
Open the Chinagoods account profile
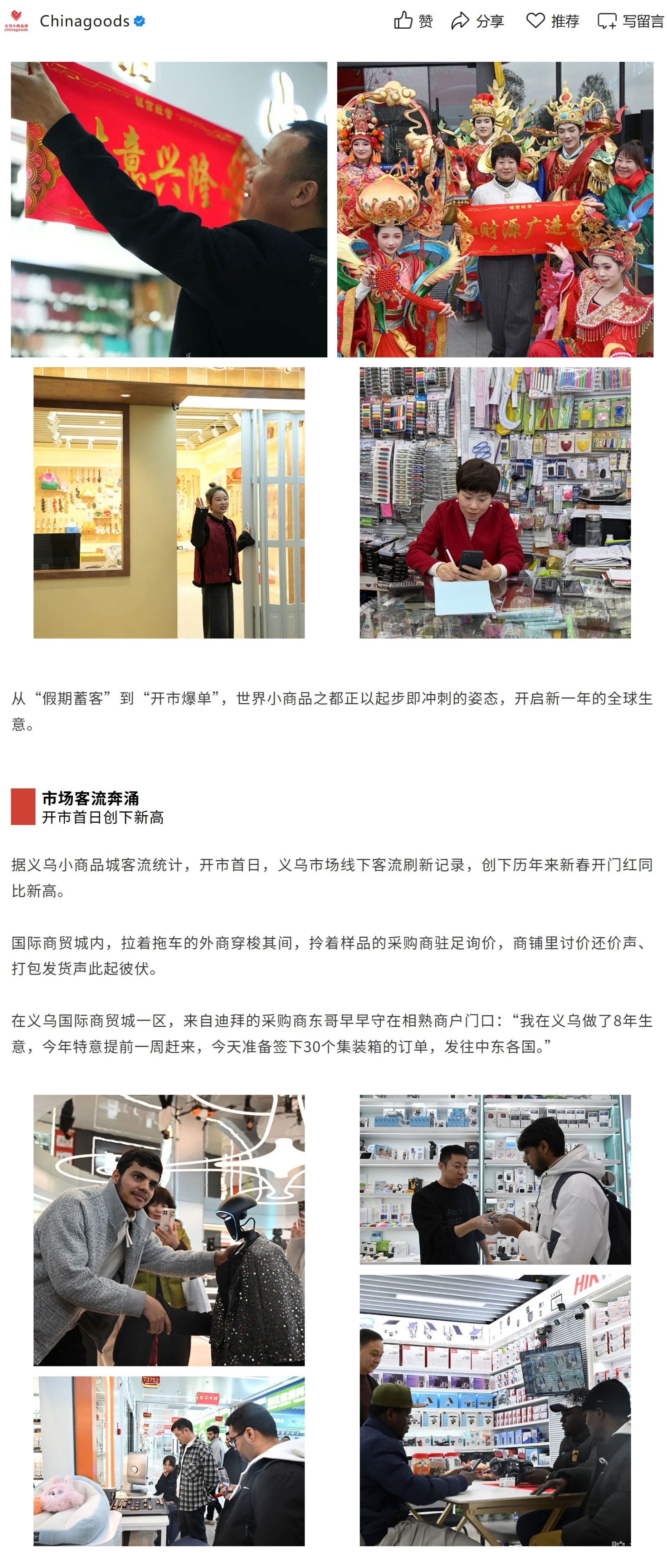click(x=85, y=21)
